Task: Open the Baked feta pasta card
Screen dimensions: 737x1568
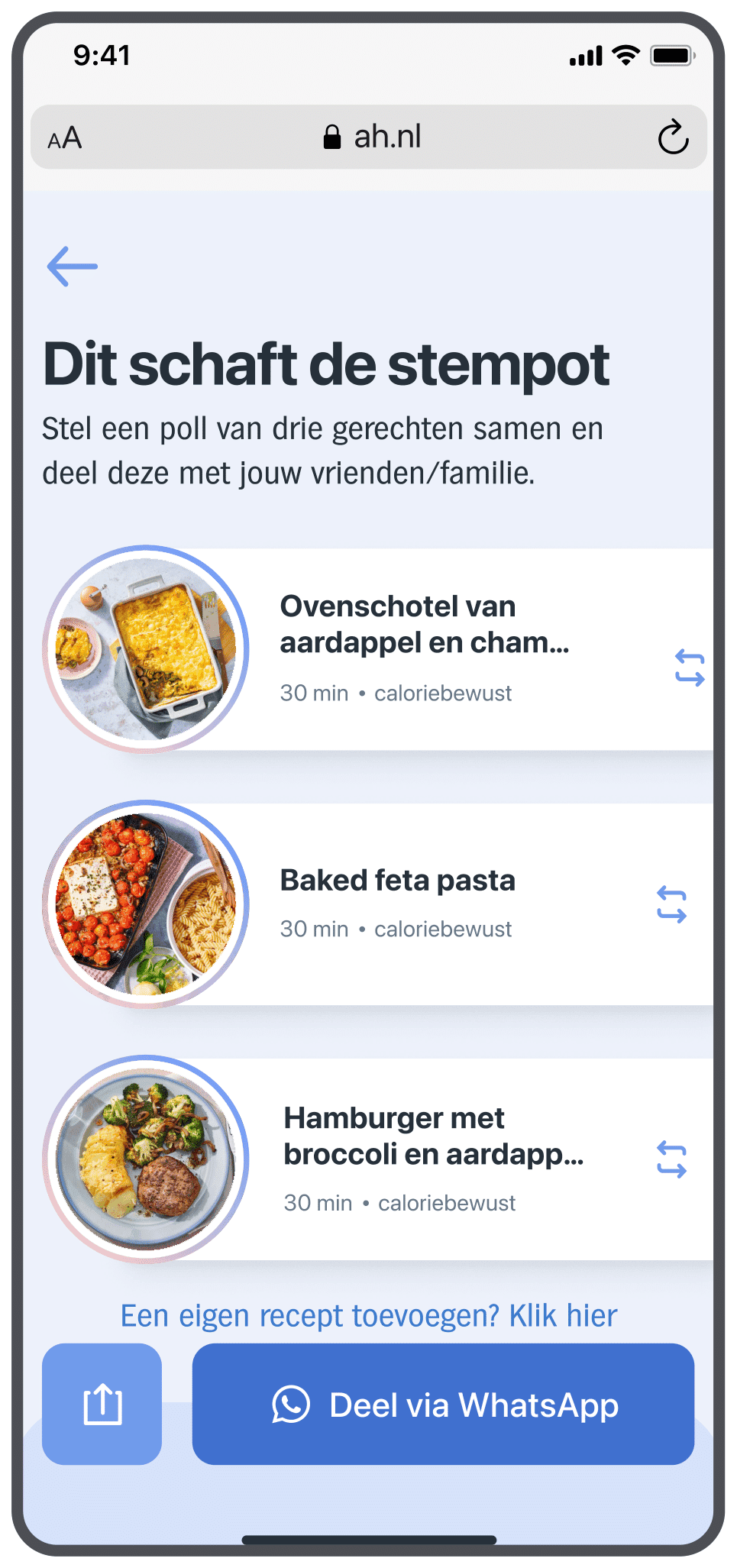Action: pos(397,881)
